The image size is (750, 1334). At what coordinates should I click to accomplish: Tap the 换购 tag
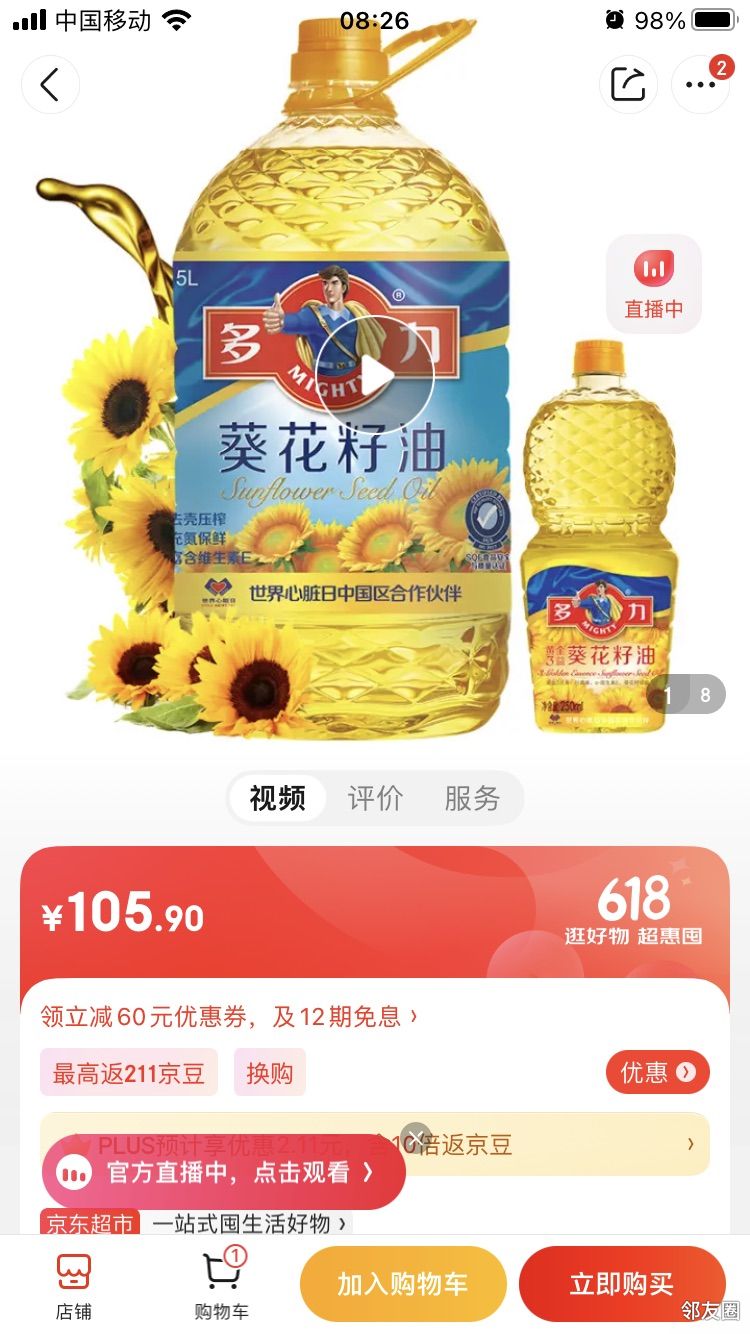[x=270, y=1073]
